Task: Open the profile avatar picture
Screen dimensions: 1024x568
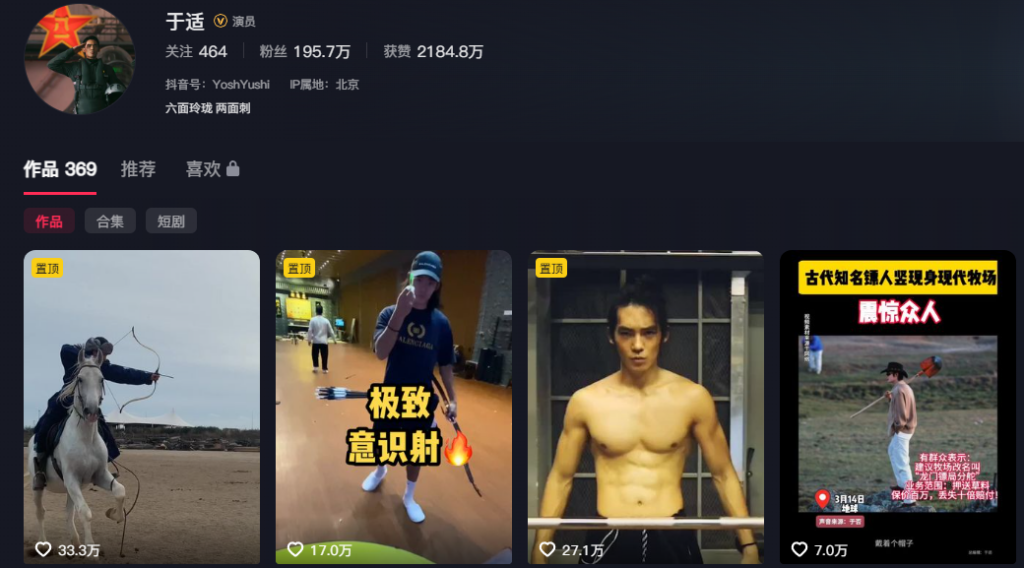Action: [x=79, y=59]
